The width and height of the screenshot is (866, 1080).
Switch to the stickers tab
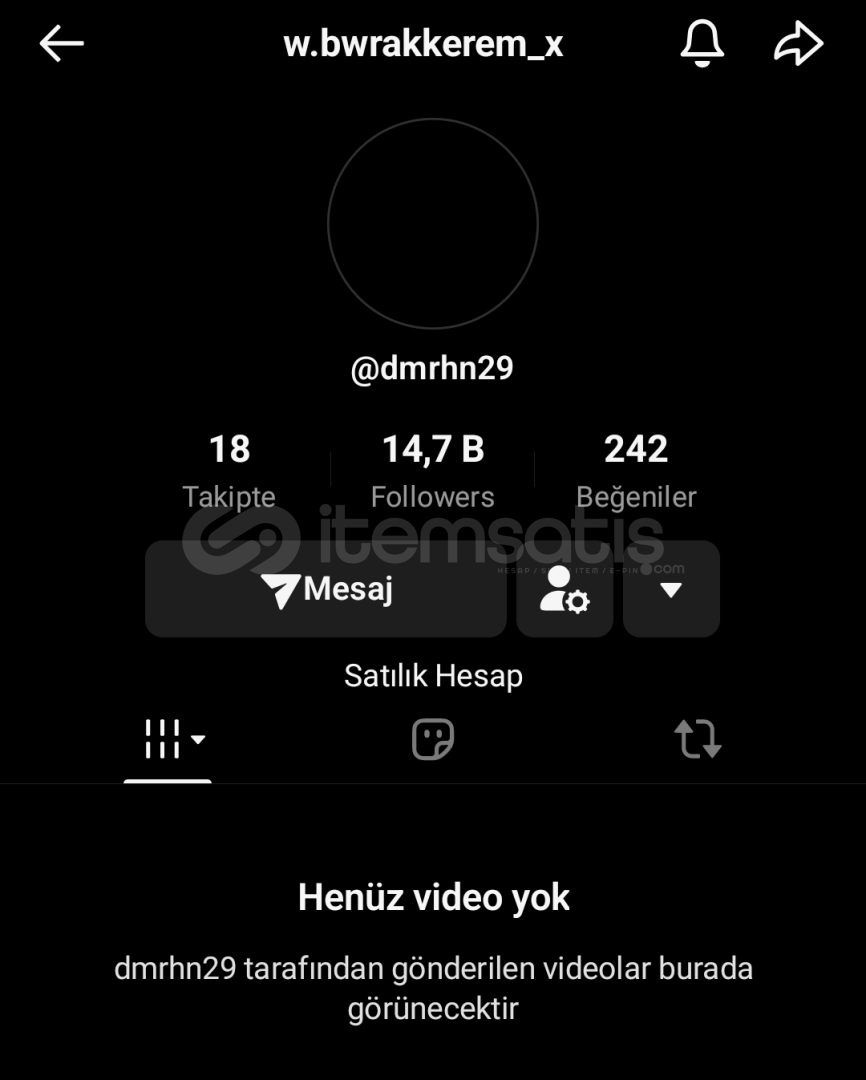[x=433, y=740]
